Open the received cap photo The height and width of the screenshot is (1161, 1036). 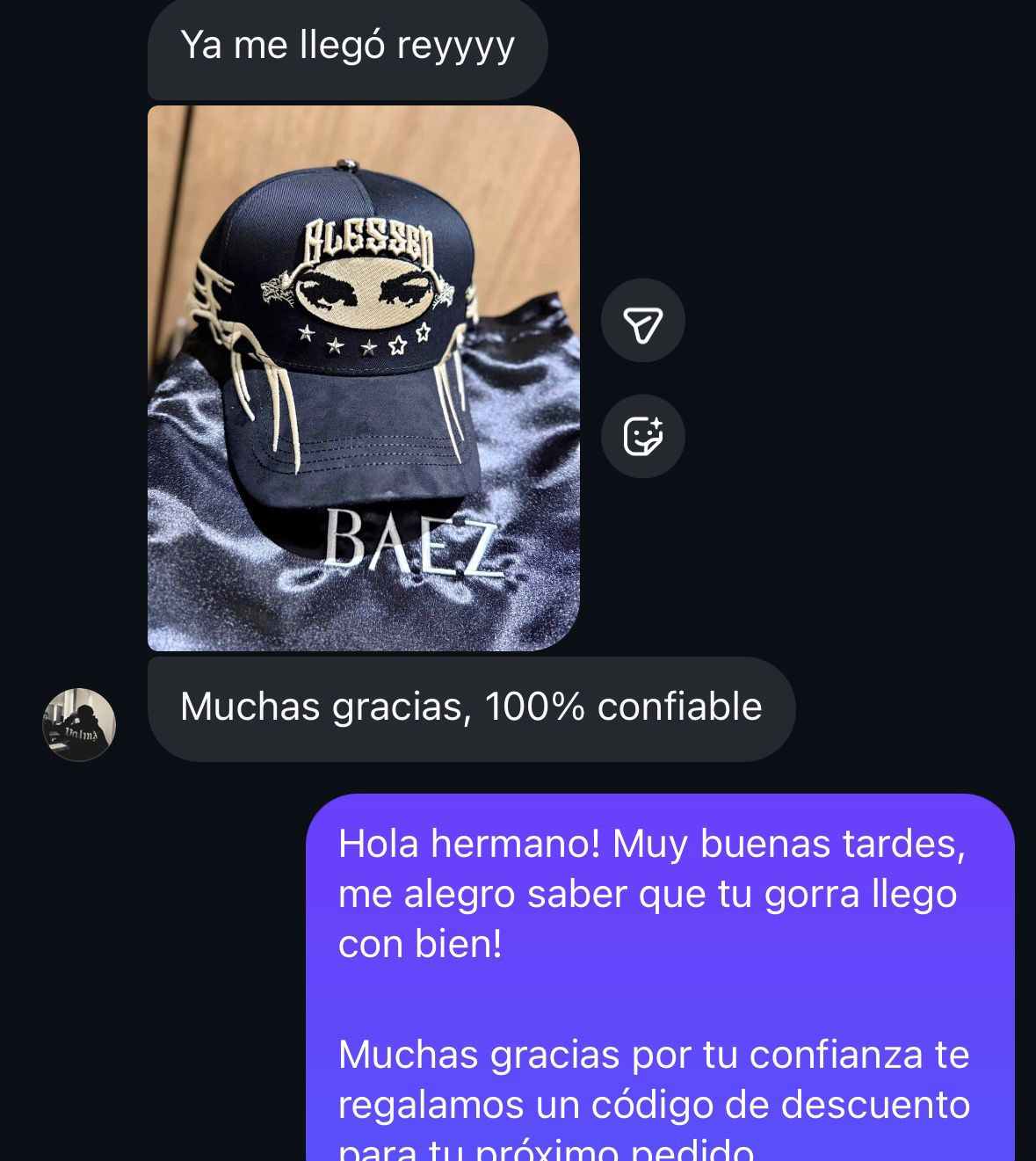point(363,378)
